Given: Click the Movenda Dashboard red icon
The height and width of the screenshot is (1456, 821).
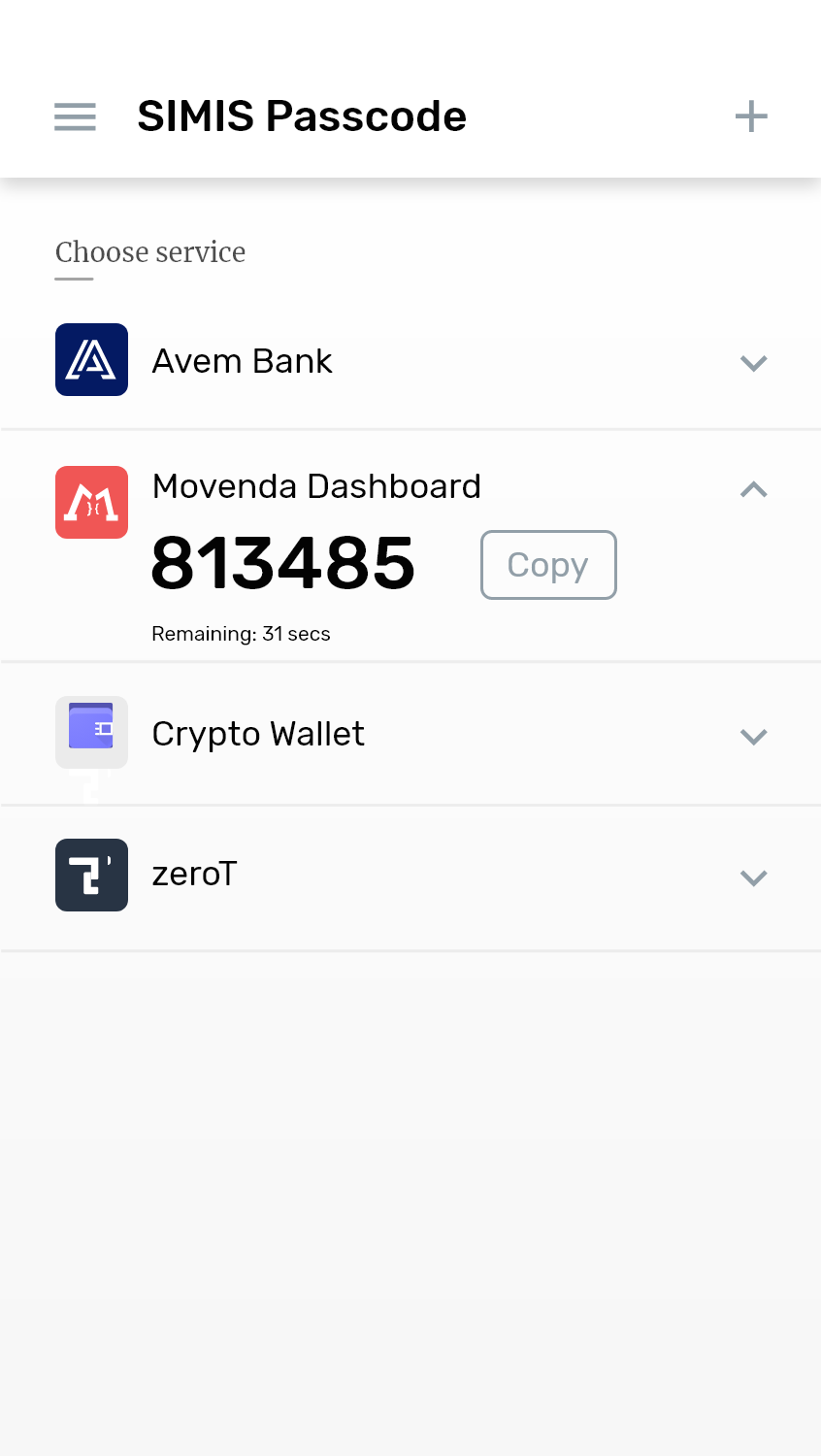Looking at the screenshot, I should coord(91,502).
